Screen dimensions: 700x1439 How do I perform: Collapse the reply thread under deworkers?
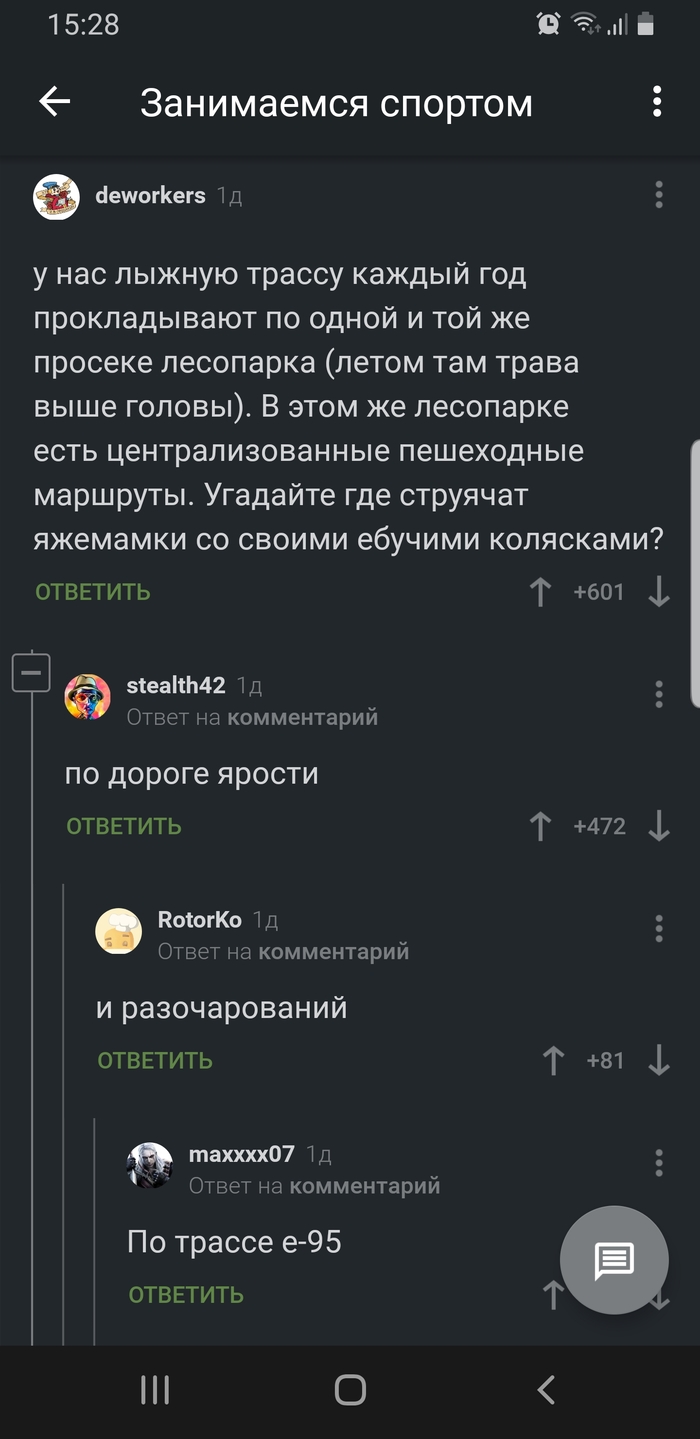(31, 672)
